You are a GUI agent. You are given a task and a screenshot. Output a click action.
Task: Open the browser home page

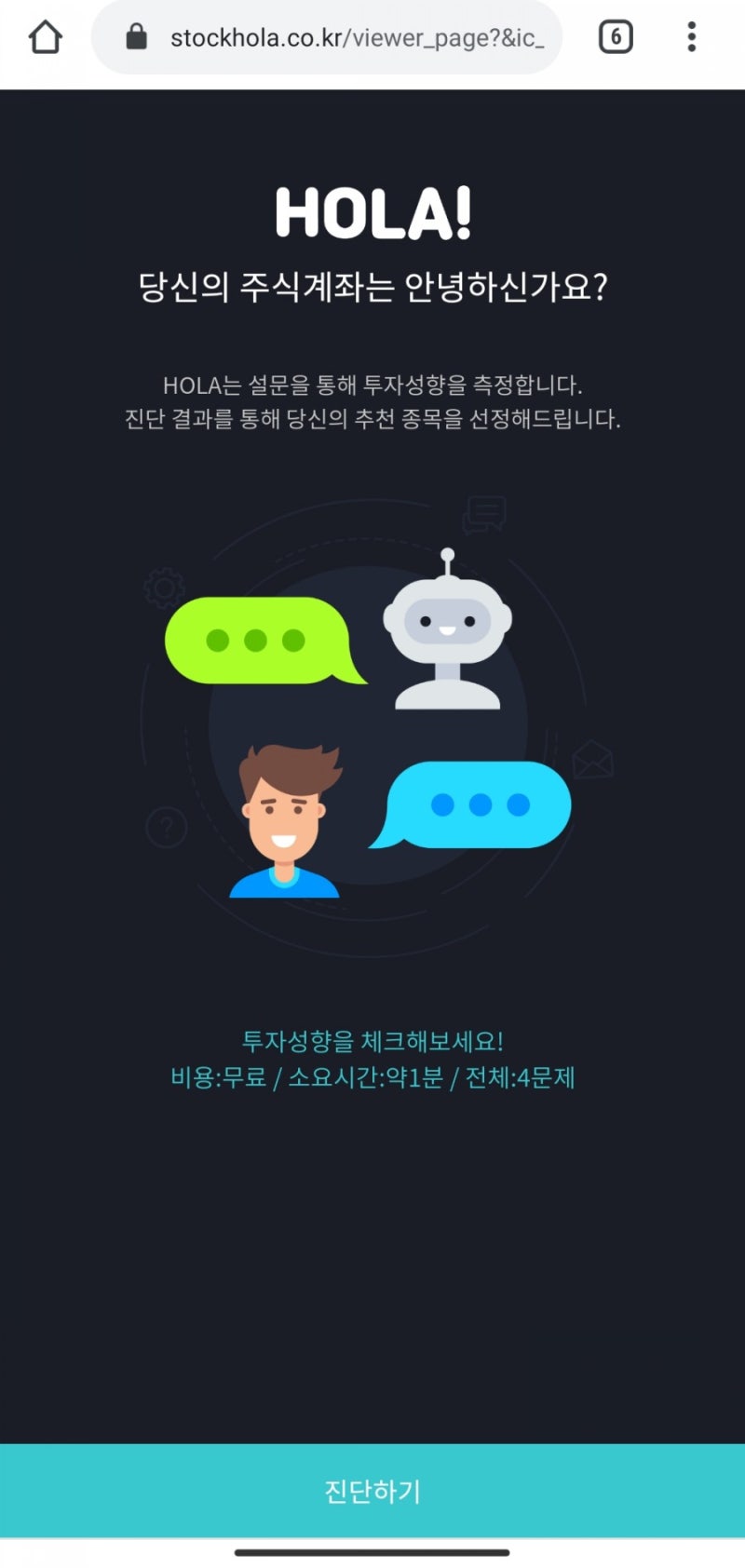[x=45, y=37]
